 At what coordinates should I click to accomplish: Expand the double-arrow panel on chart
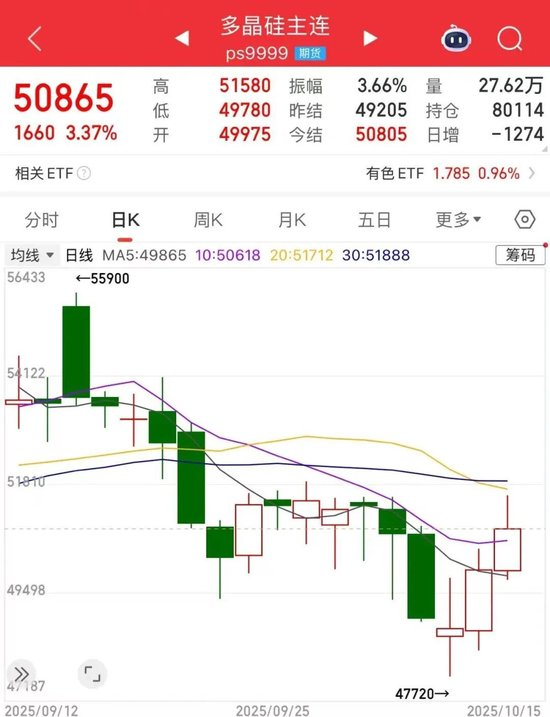[x=21, y=674]
